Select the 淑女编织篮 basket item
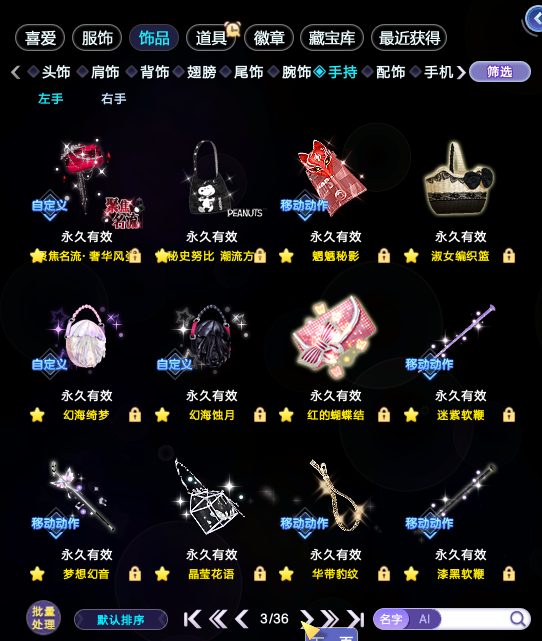 (459, 180)
